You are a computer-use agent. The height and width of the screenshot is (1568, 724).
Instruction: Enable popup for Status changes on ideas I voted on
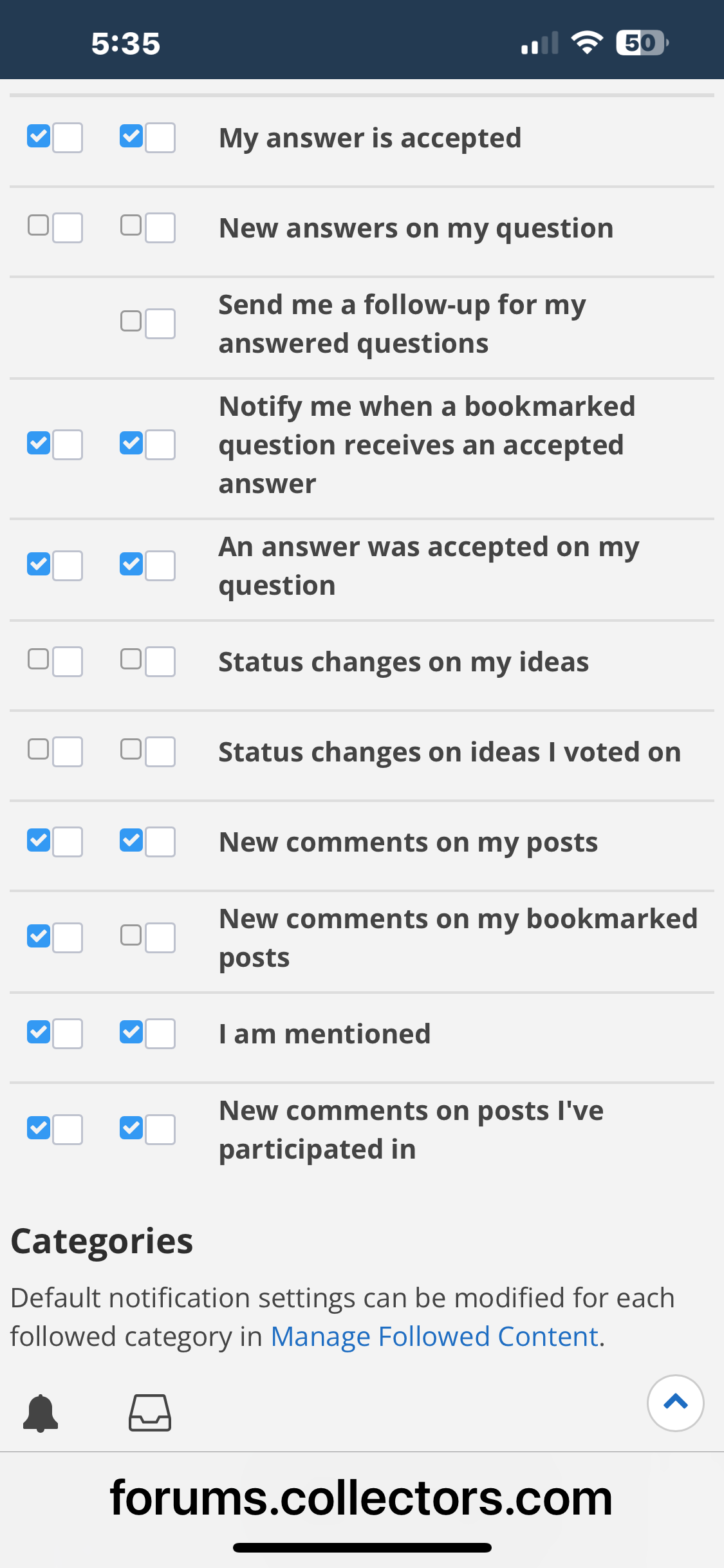(x=39, y=750)
